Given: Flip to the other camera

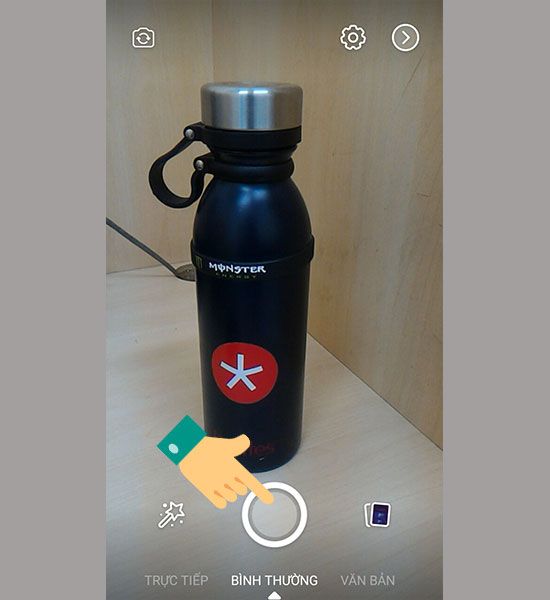Looking at the screenshot, I should tap(144, 38).
